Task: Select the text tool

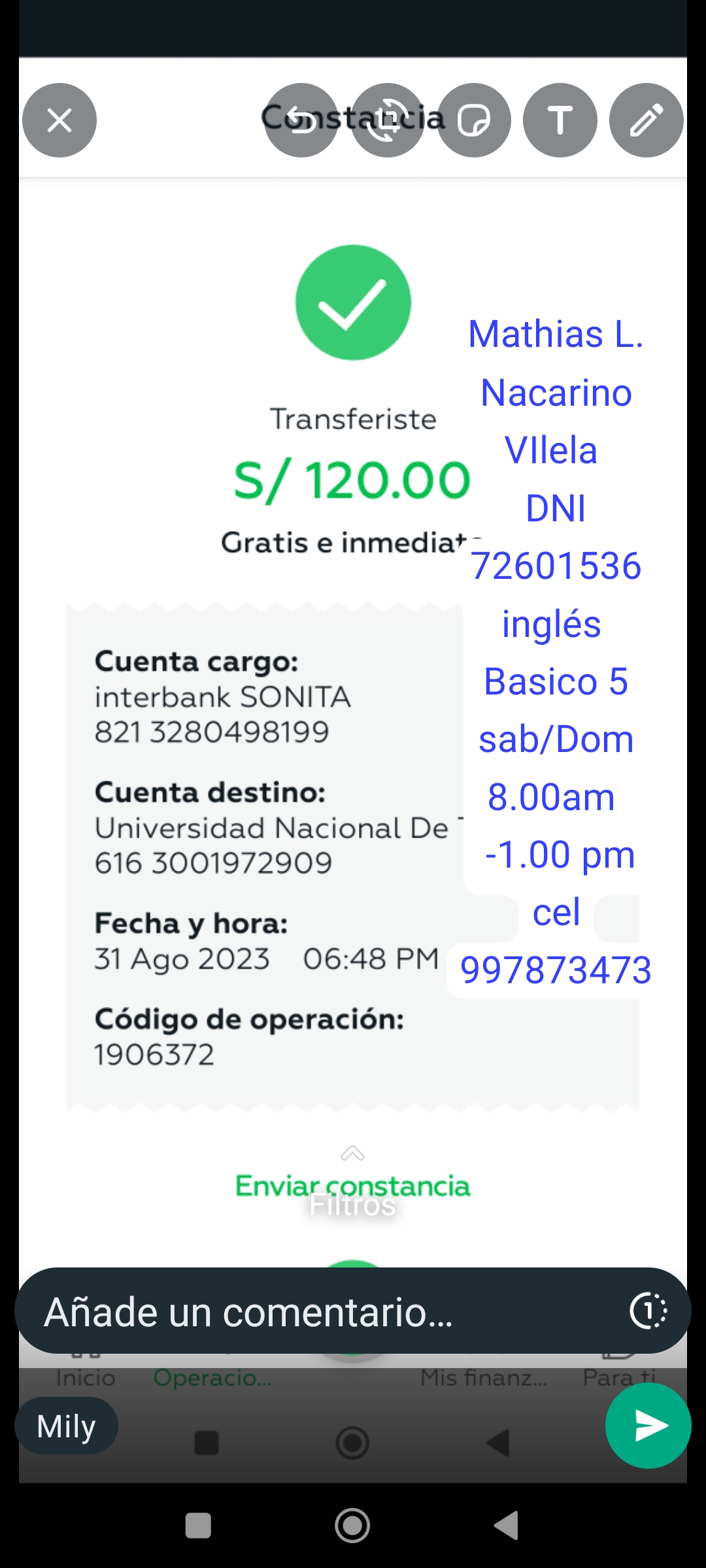Action: coord(560,120)
